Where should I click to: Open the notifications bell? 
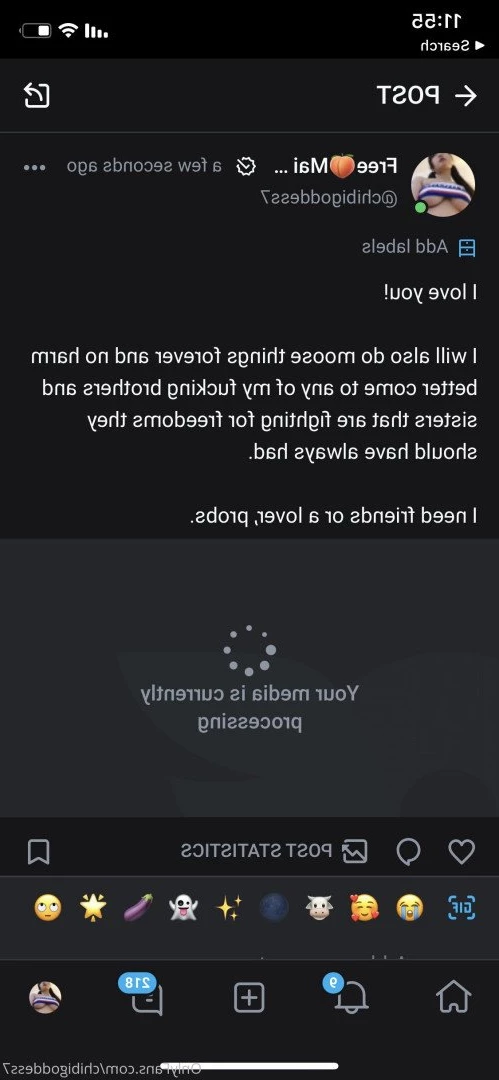(349, 995)
